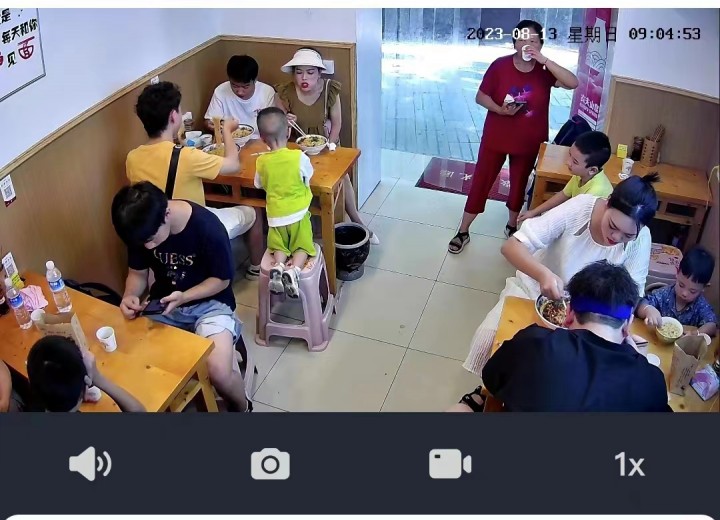Screen dimensions: 720x520
Task: Take a snapshot of the live view
Action: point(270,464)
